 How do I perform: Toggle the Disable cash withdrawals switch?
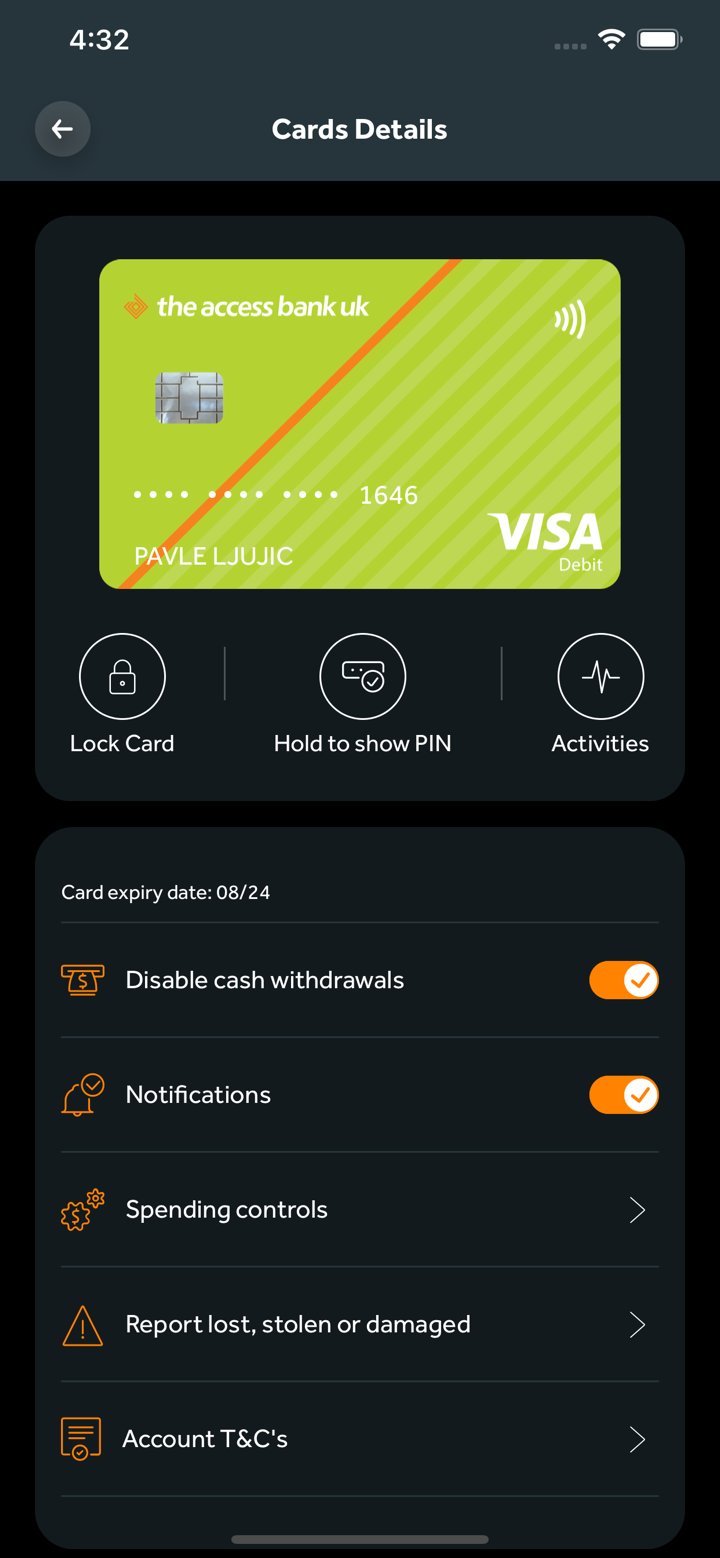[623, 980]
